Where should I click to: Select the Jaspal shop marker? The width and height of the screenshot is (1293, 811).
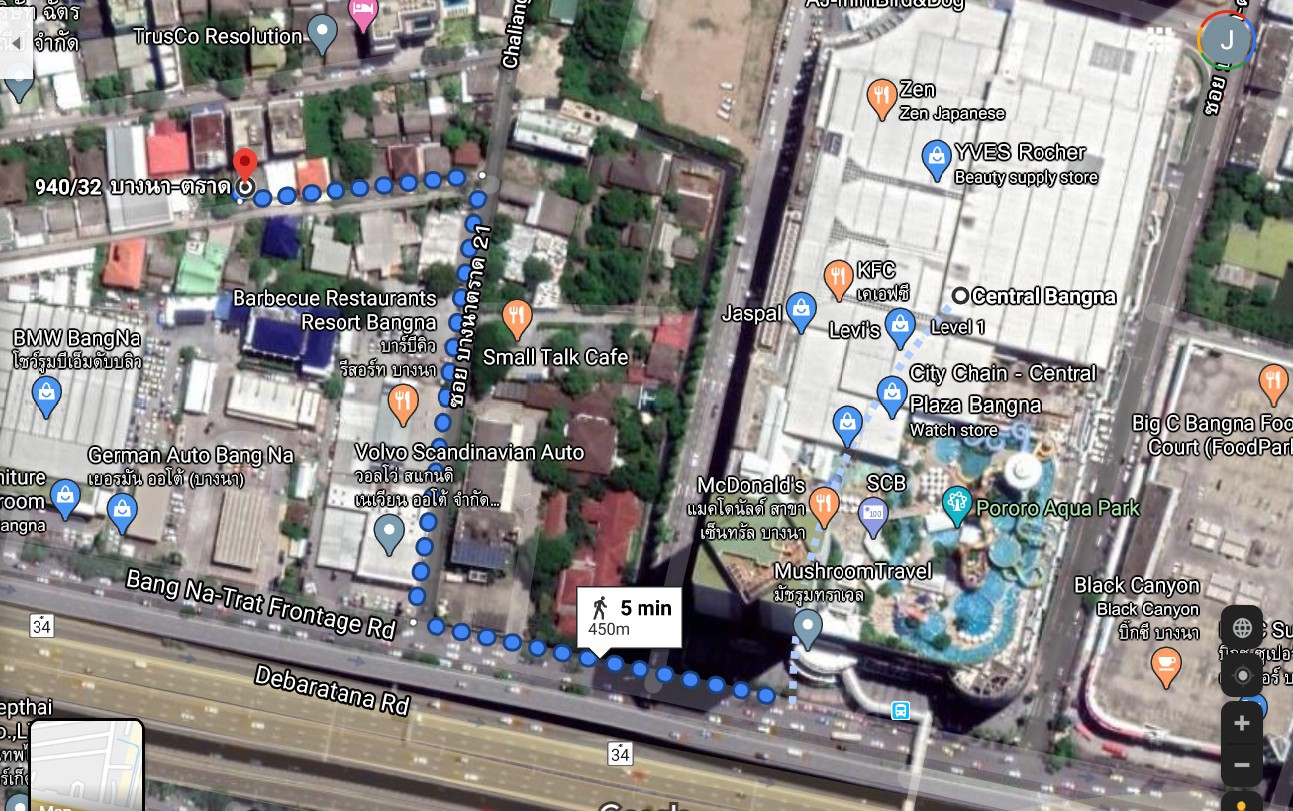800,312
